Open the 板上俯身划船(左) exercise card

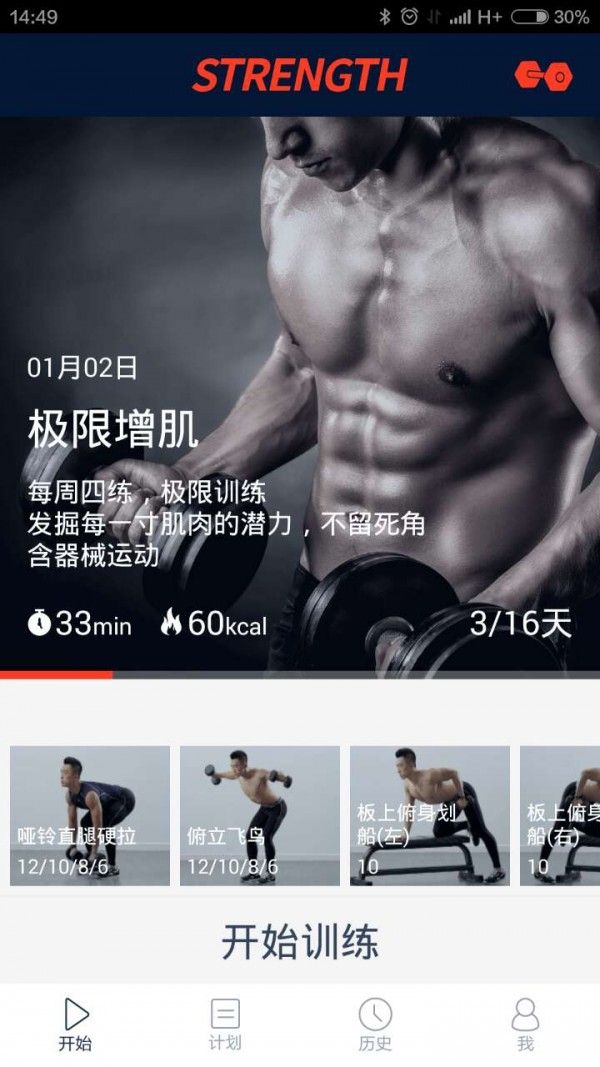click(430, 816)
